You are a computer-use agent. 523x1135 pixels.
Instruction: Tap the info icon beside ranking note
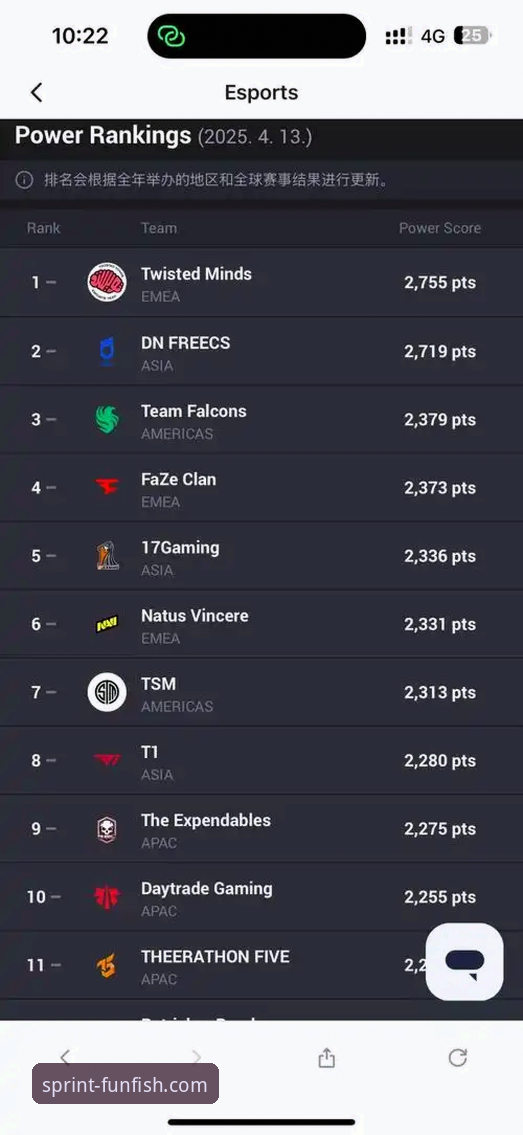click(x=25, y=180)
